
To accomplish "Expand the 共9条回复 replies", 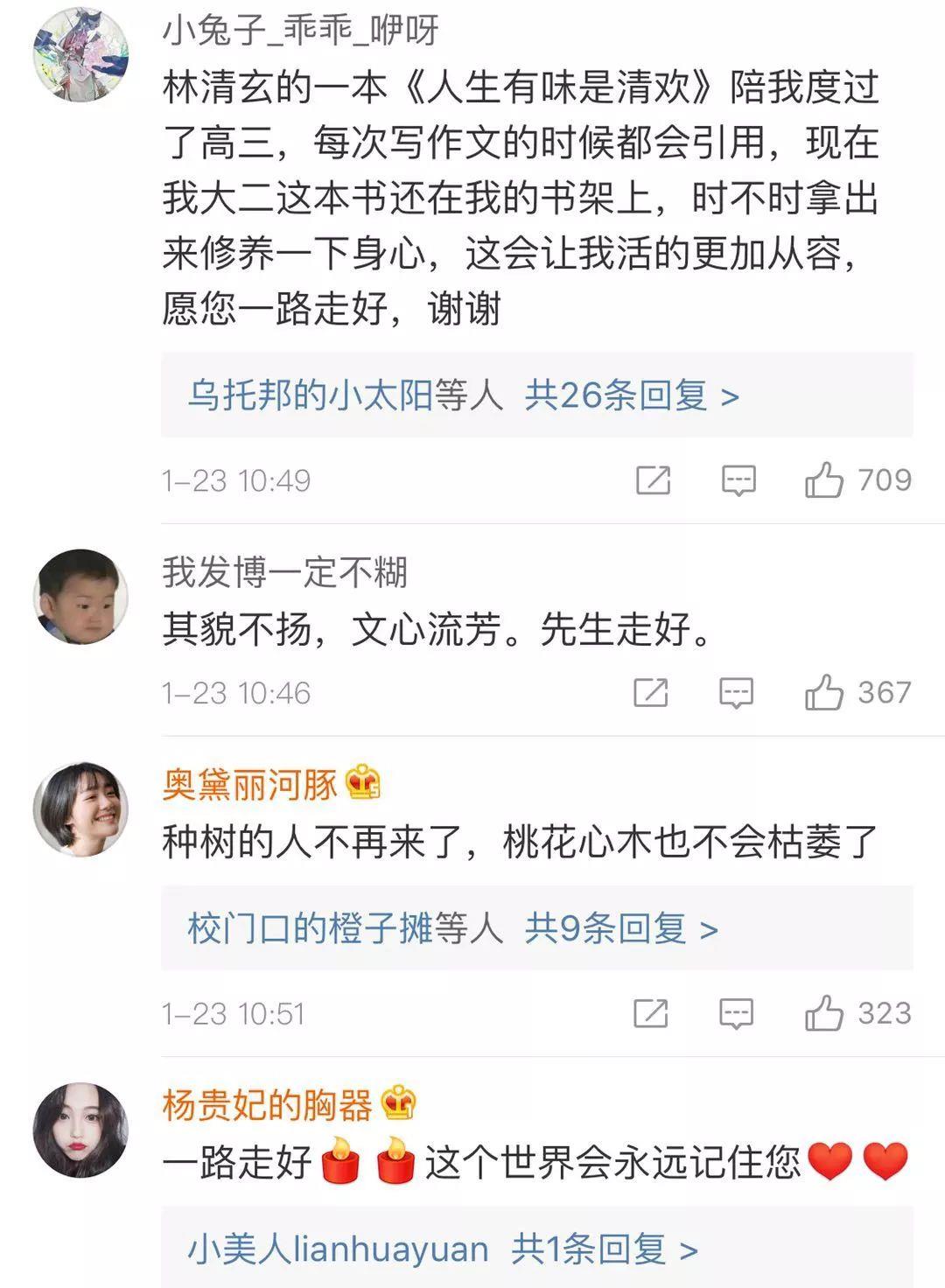I will 621,928.
